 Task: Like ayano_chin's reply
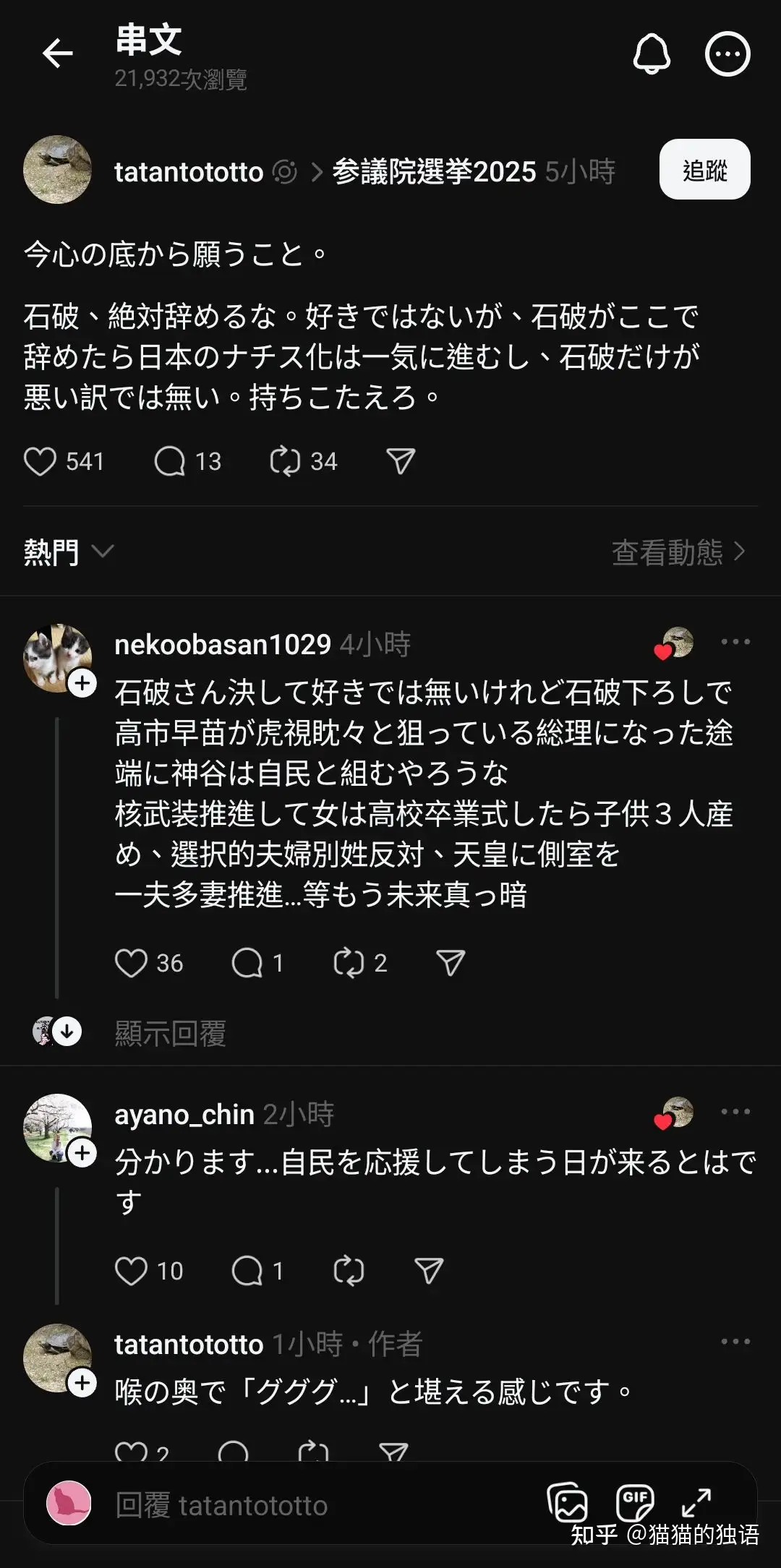[x=131, y=1271]
